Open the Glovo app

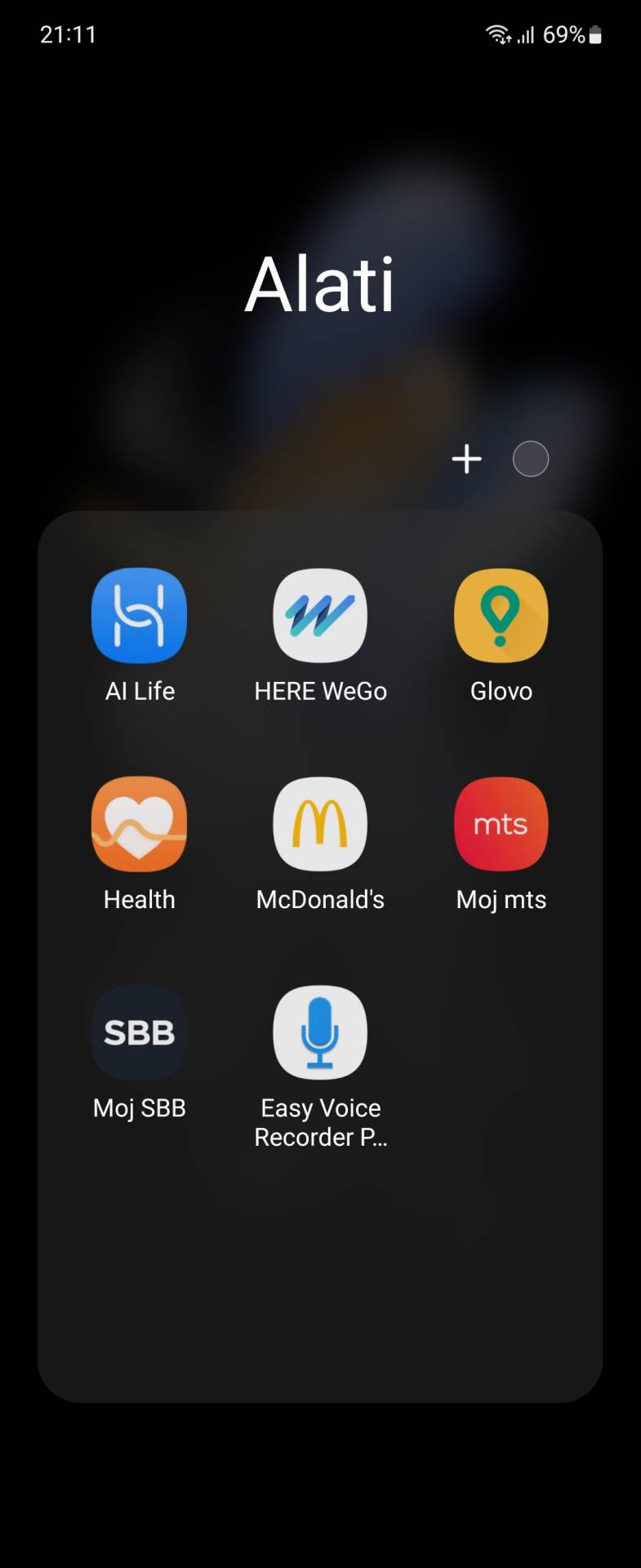coord(501,616)
